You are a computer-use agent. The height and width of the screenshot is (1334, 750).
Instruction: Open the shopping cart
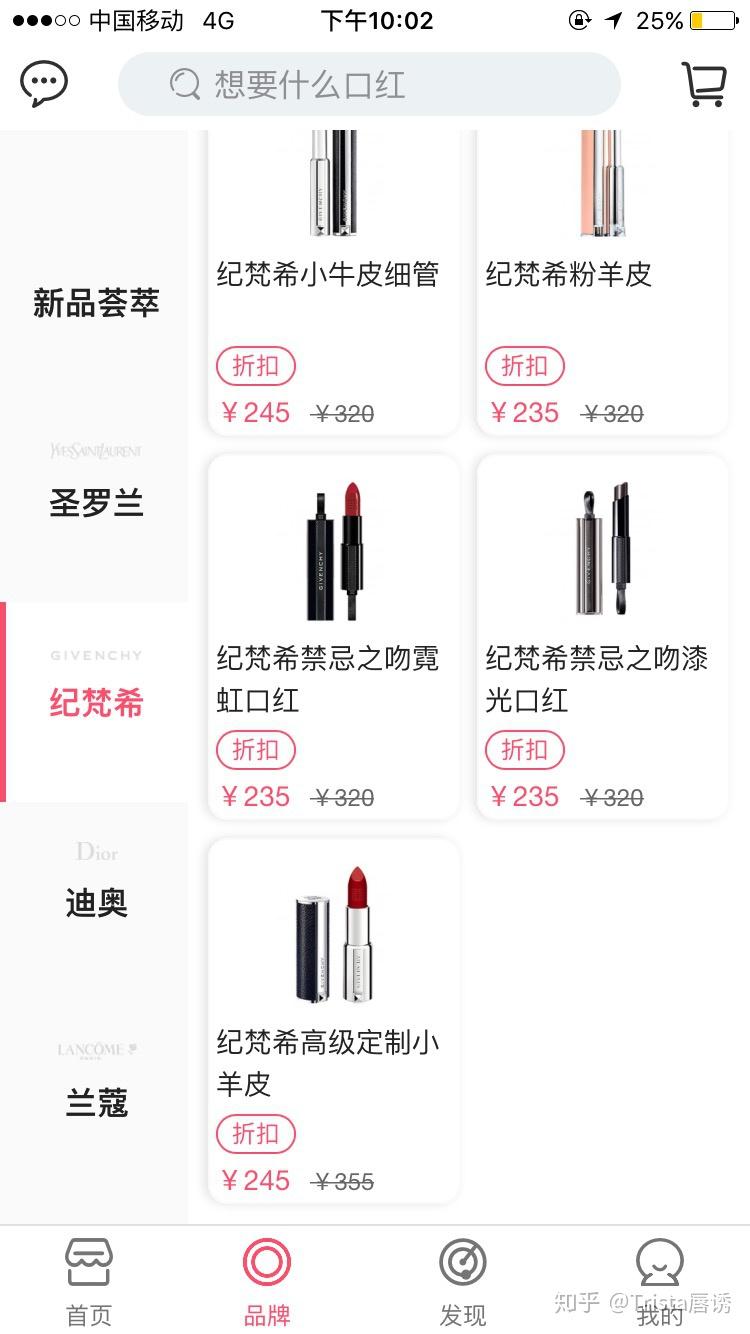tap(704, 84)
